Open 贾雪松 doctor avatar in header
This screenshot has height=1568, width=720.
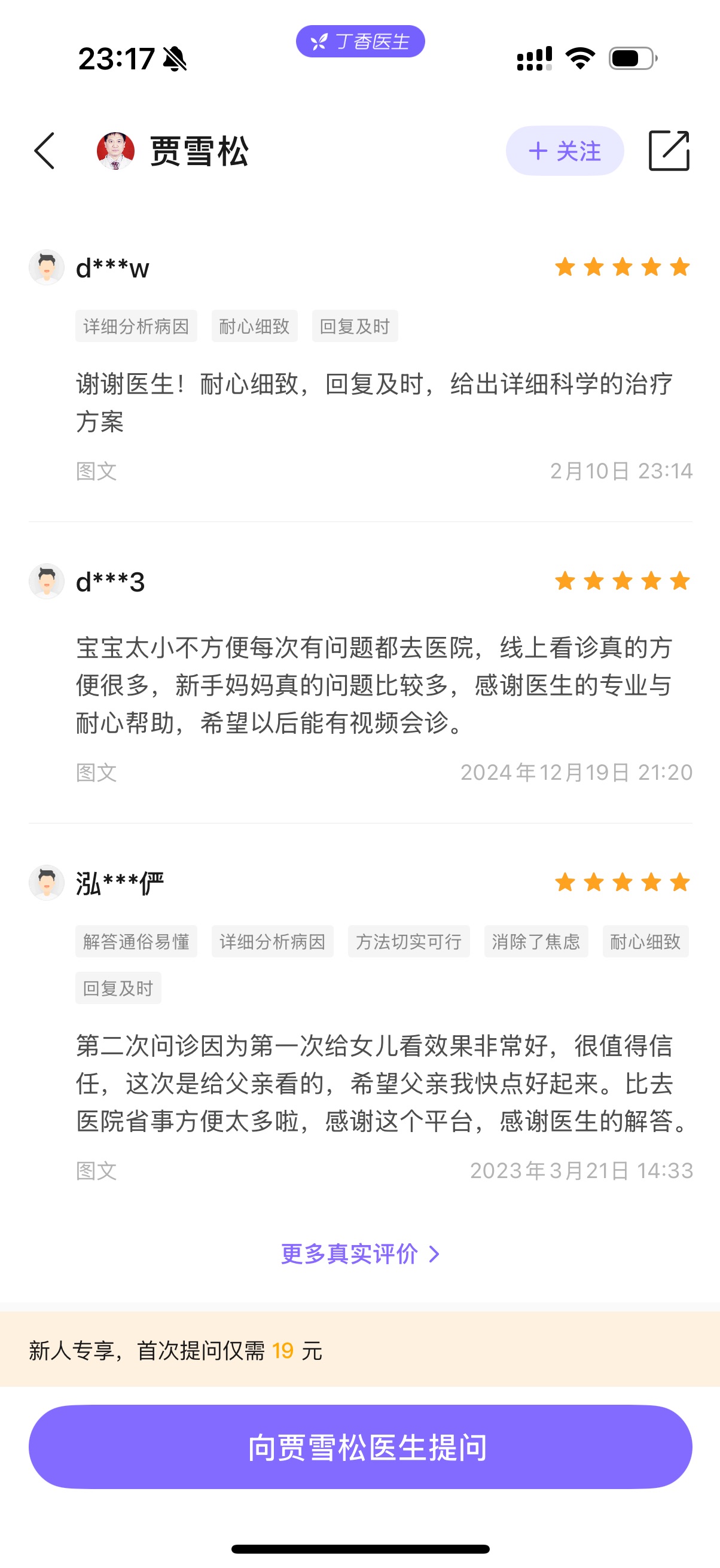115,151
